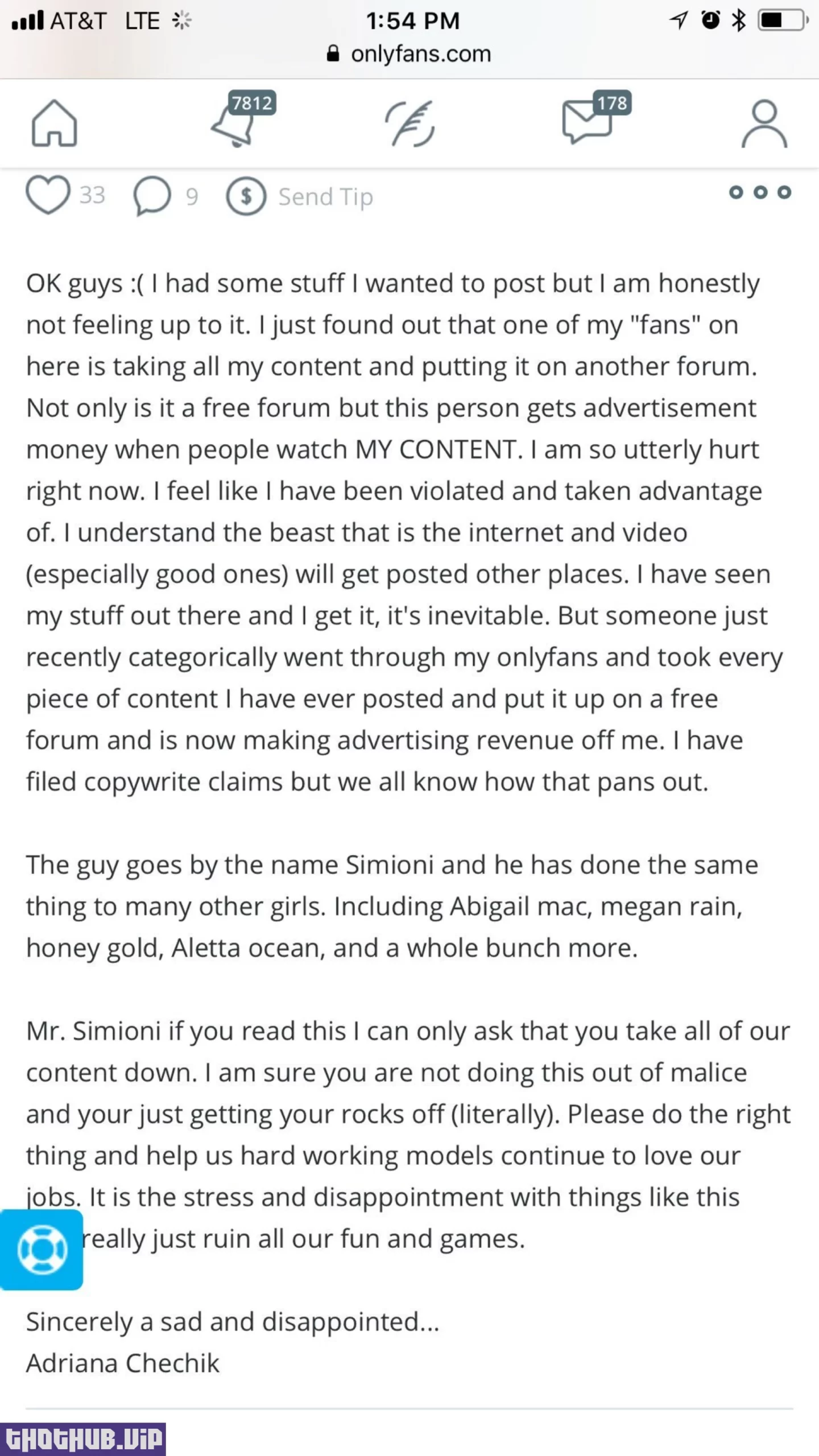Open the messages envelope

[x=587, y=122]
